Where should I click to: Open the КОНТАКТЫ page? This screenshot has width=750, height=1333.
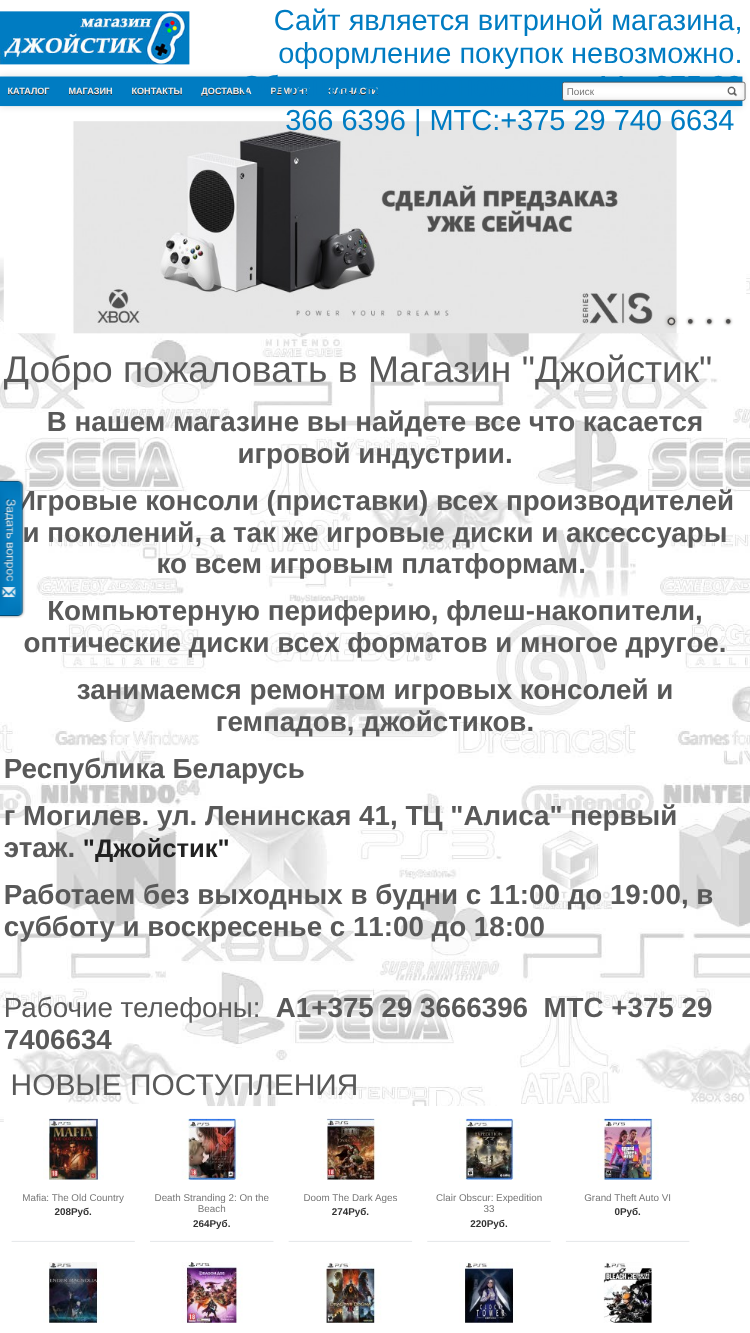click(x=157, y=91)
